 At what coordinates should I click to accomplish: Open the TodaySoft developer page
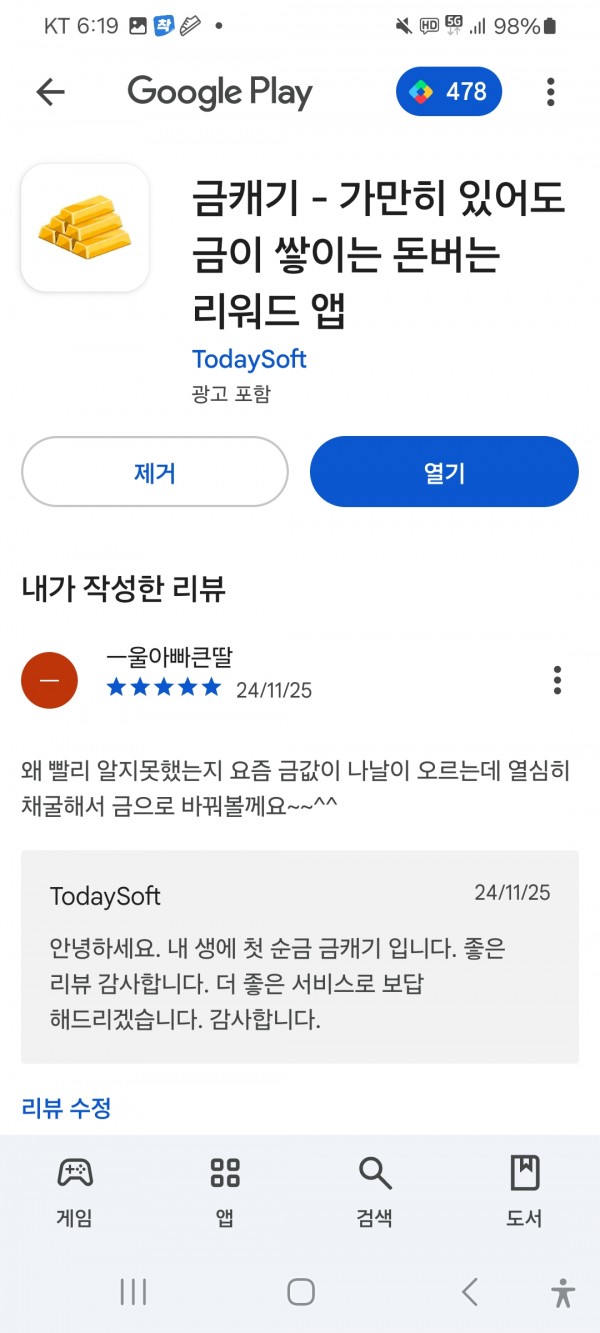pos(249,359)
